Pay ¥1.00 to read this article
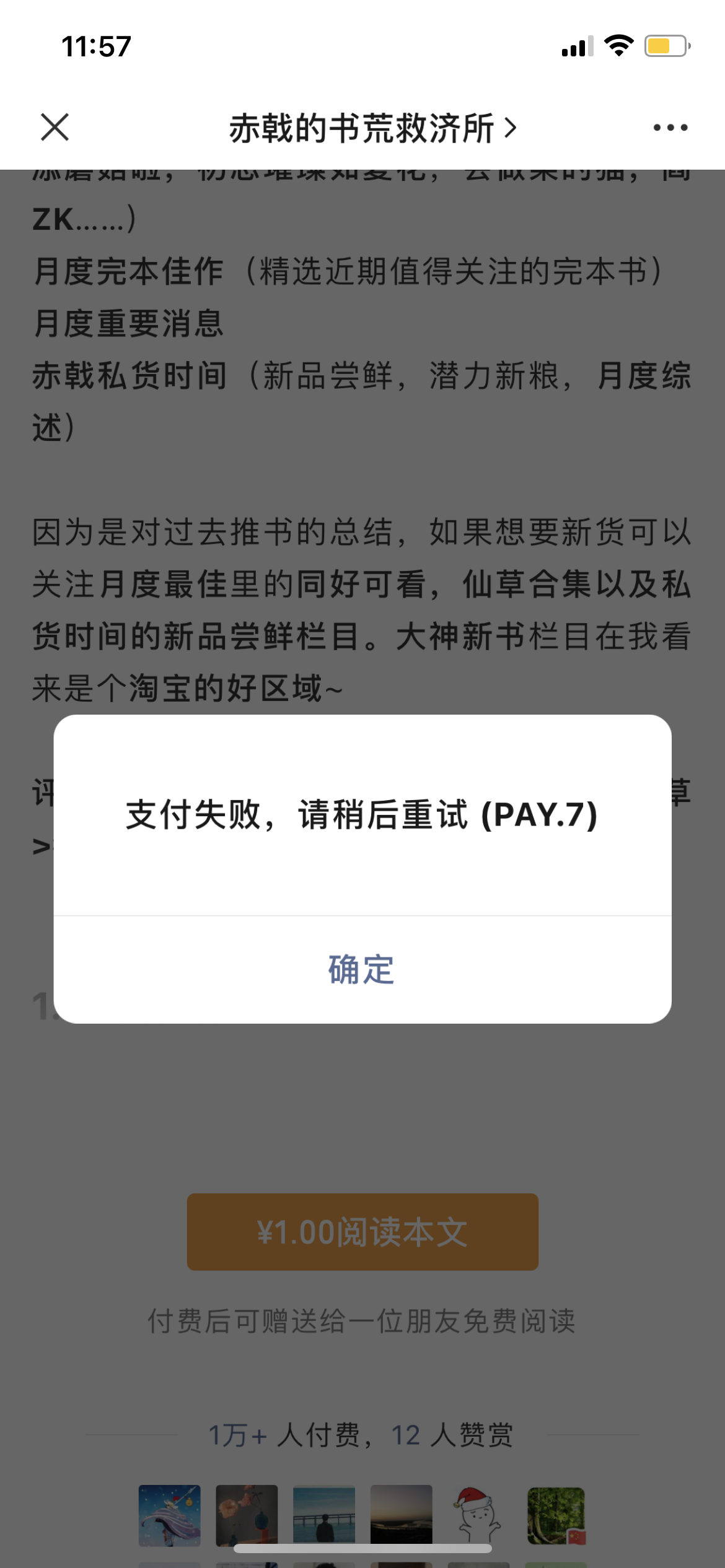The width and height of the screenshot is (725, 1568). (x=362, y=1232)
